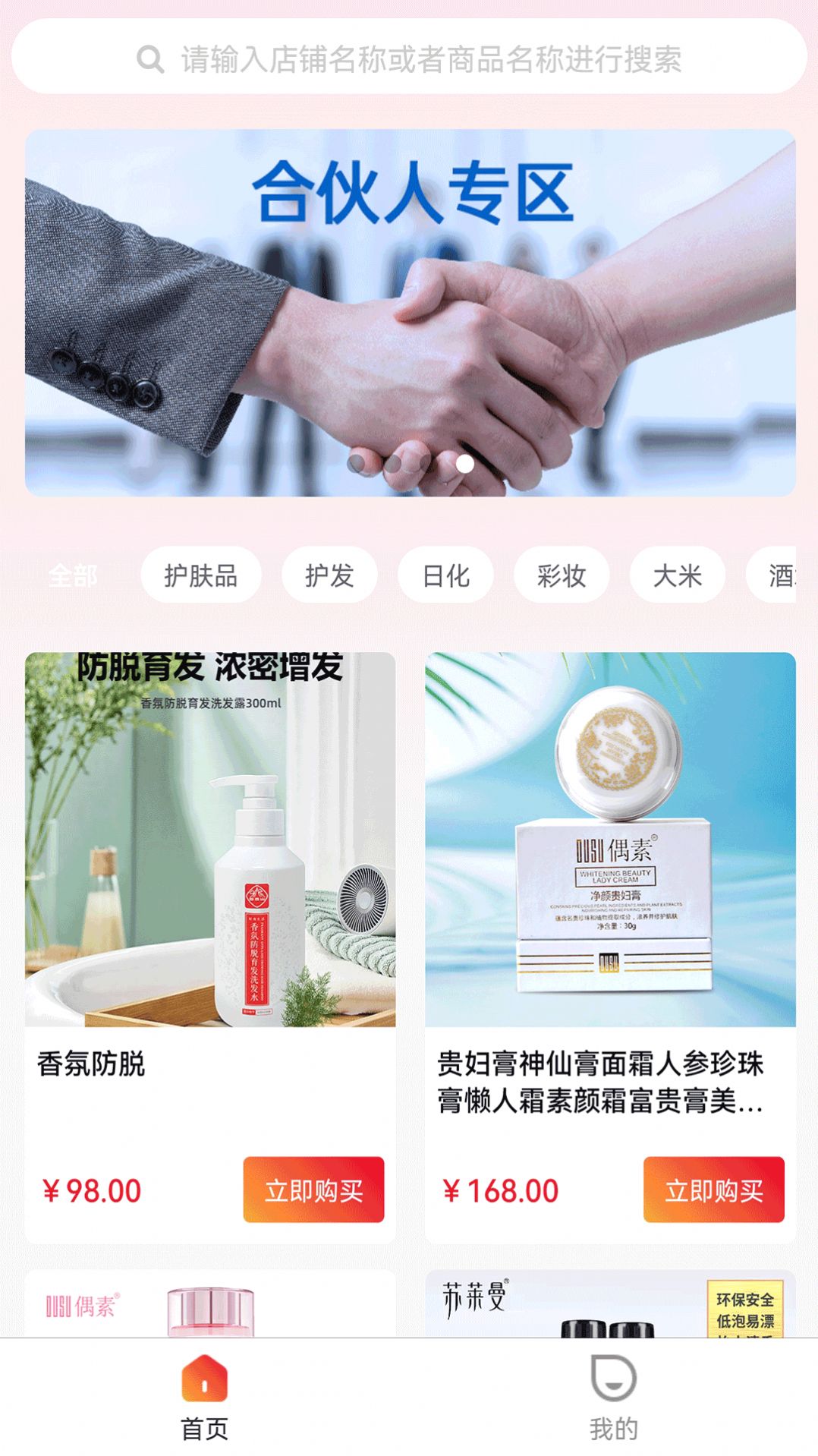Buy the 香氛防脱 shampoo via 立即购买
The width and height of the screenshot is (818, 1456).
click(x=313, y=1190)
